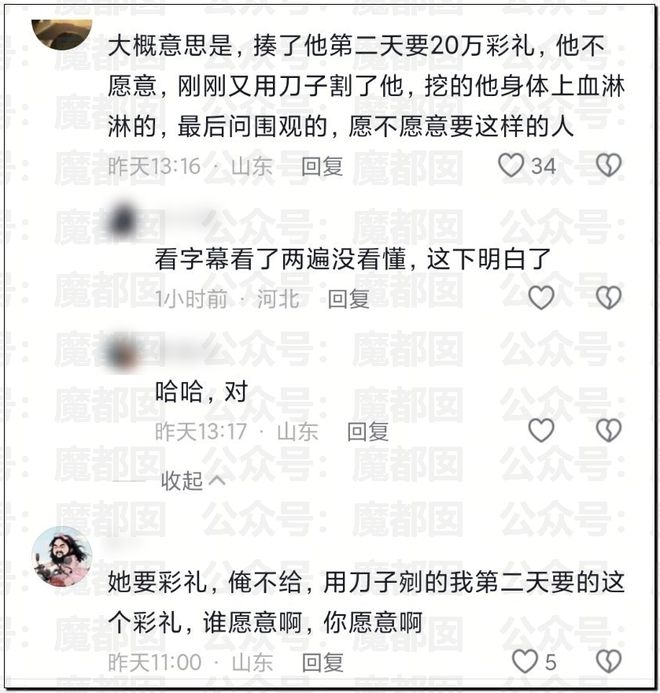Reply to the comment posted yesterday at 13:16
Viewport: 660px width, 693px height.
(322, 166)
